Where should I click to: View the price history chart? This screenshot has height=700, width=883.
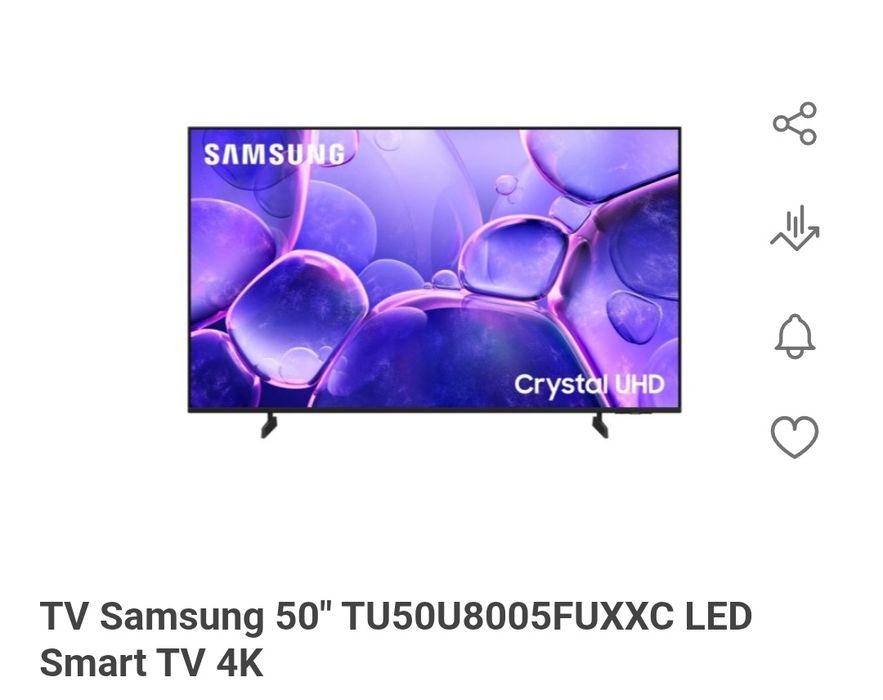point(795,229)
